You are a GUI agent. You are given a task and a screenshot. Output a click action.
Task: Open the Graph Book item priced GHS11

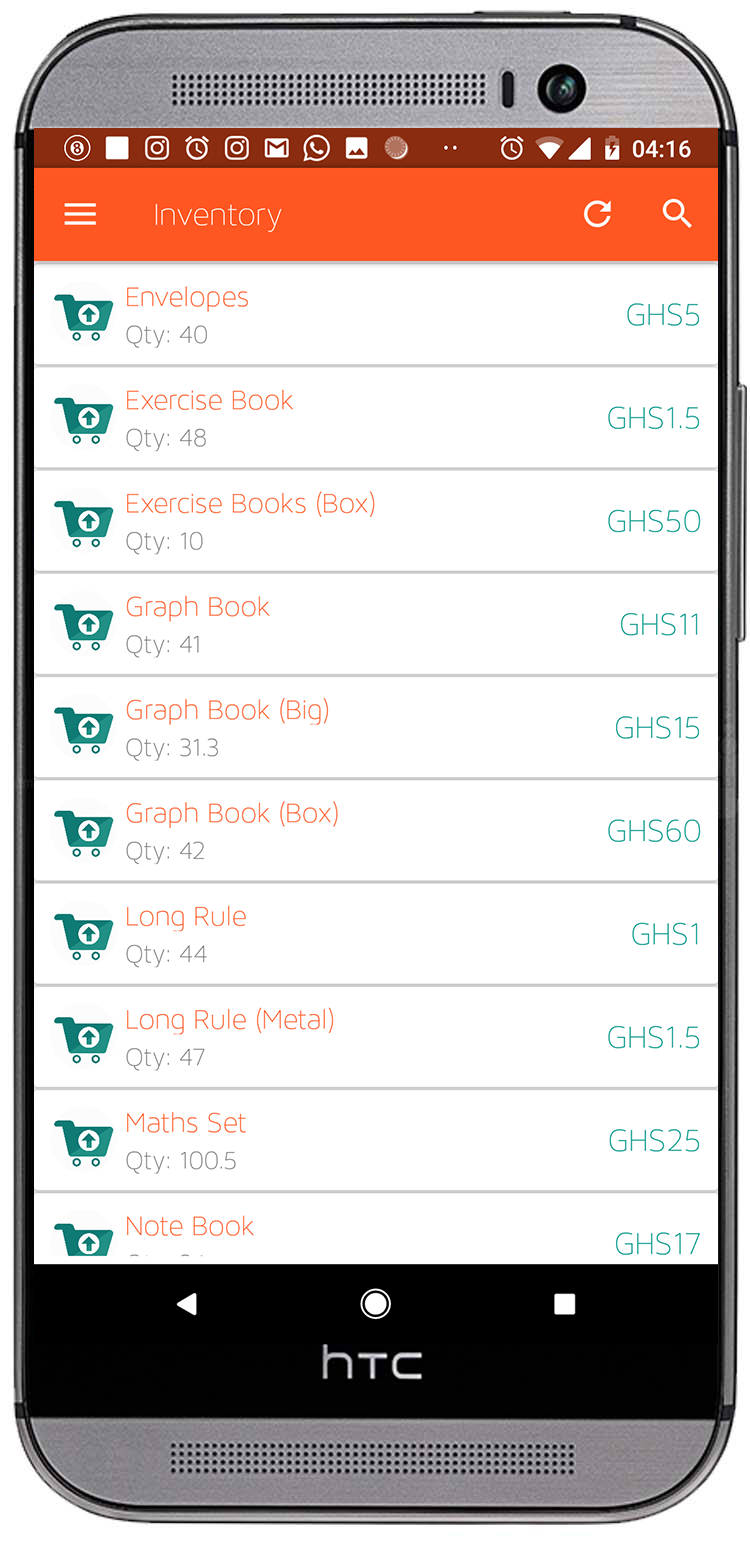[375, 624]
